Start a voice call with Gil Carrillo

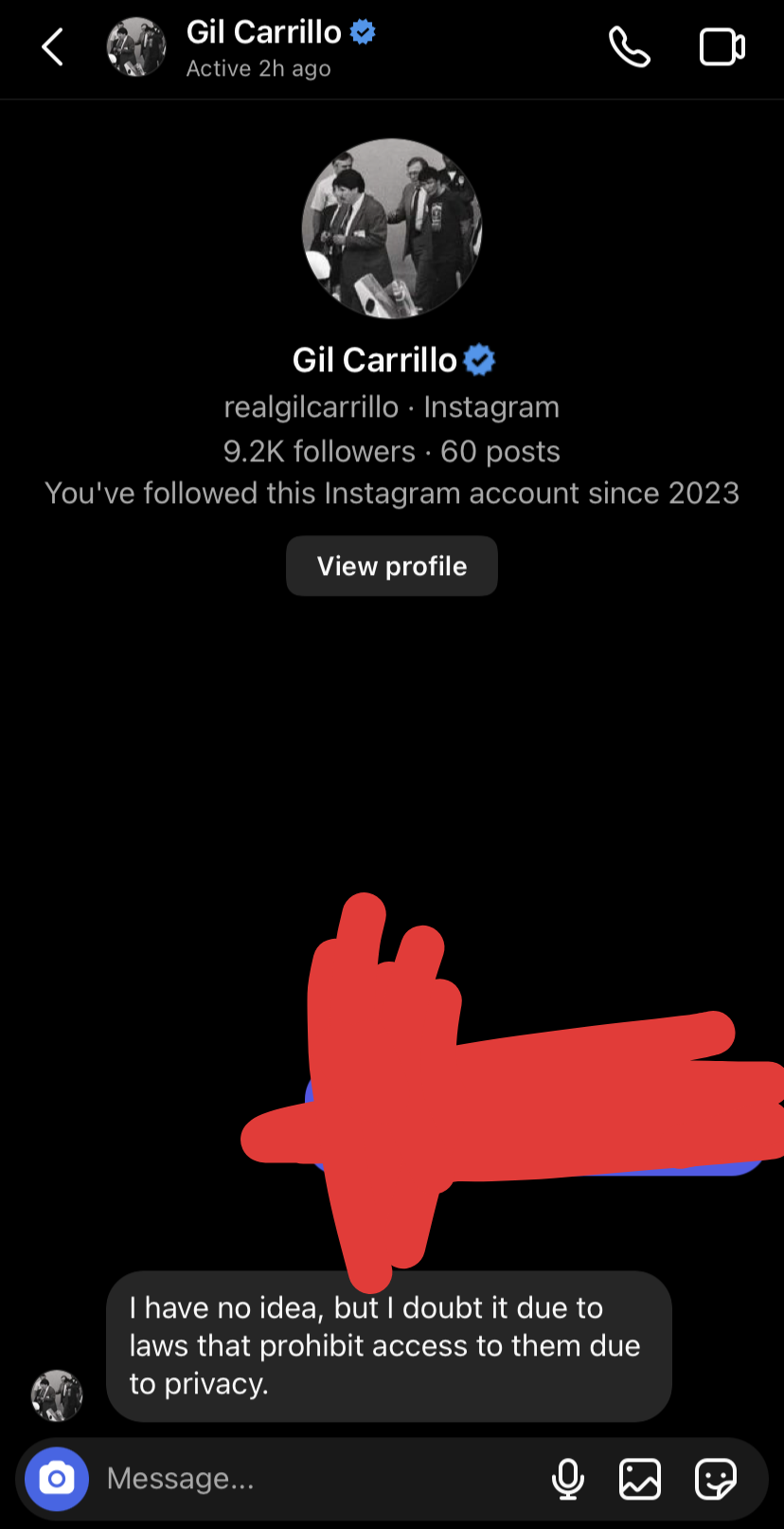(630, 47)
